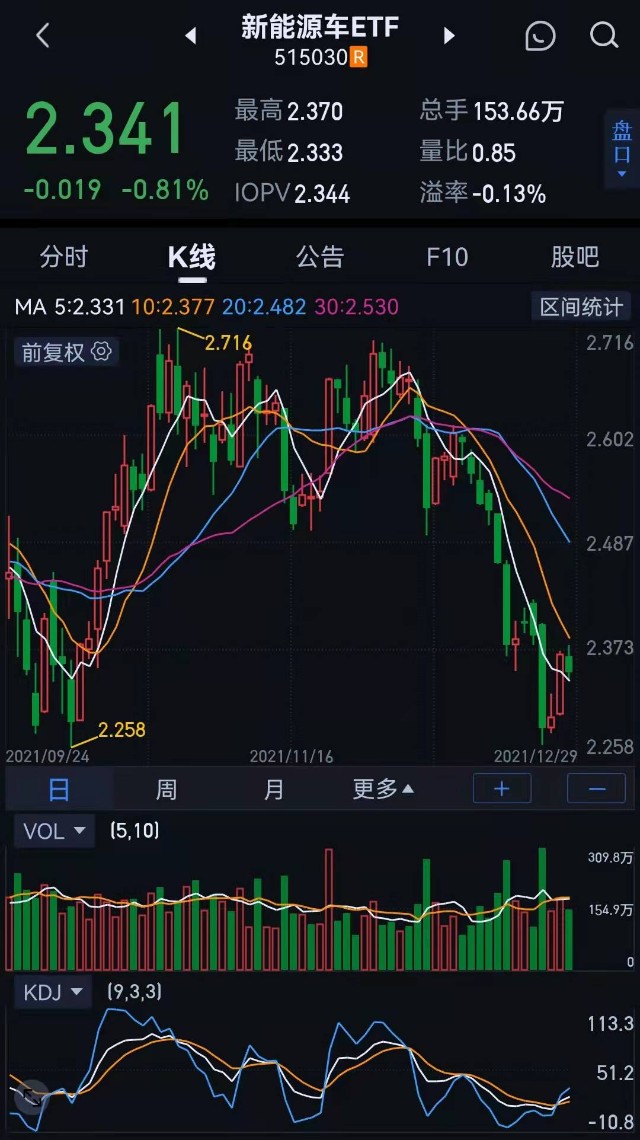Expand the 盘口 panel
Image resolution: width=640 pixels, height=1140 pixels.
coord(622,152)
